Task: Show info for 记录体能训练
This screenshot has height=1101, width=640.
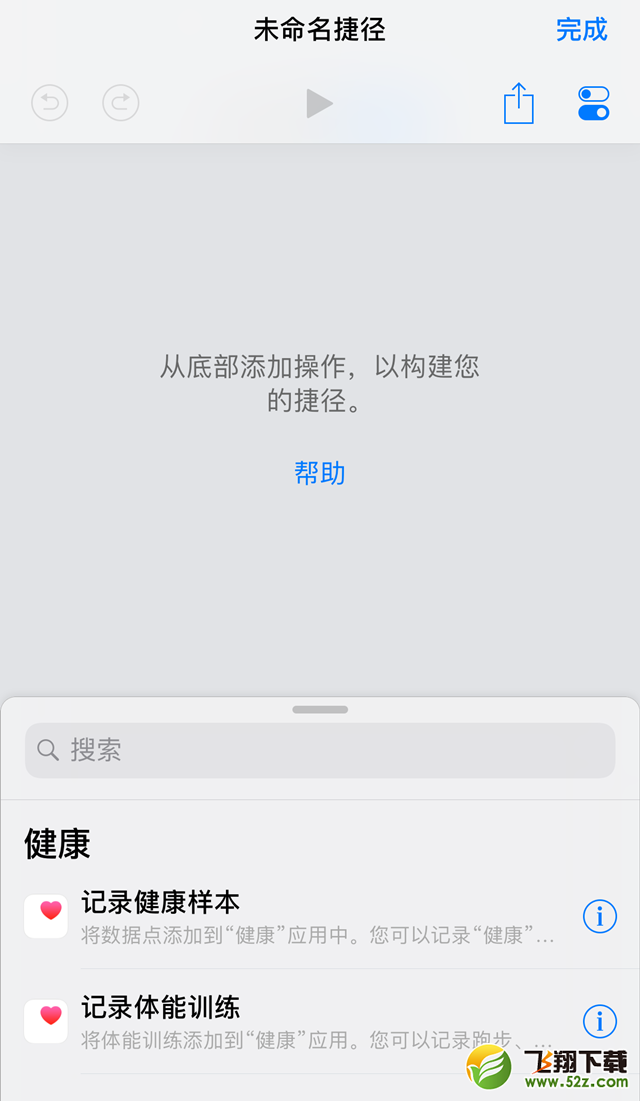Action: pos(600,1021)
